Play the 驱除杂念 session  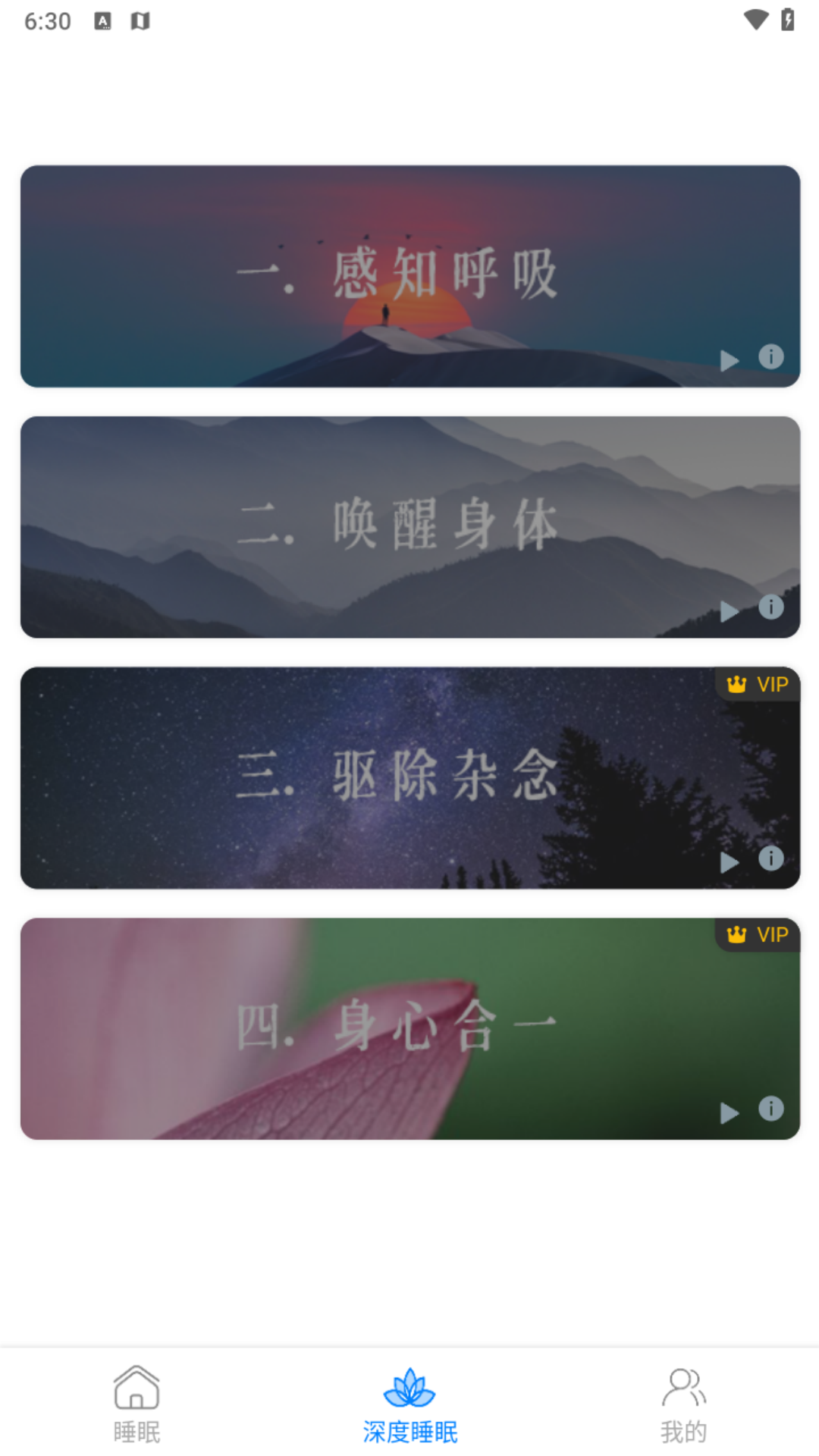point(729,862)
